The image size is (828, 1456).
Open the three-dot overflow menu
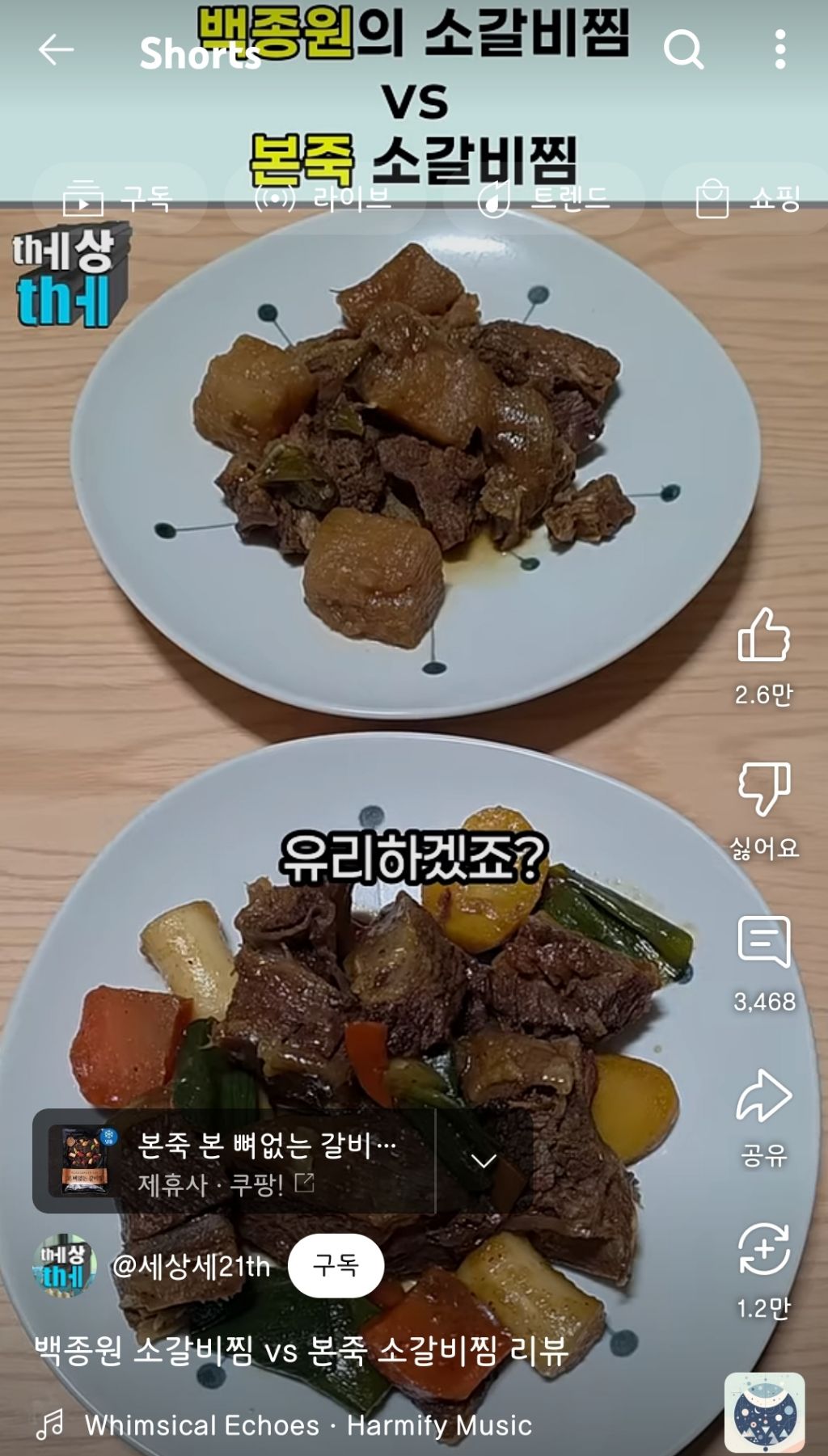click(x=779, y=50)
